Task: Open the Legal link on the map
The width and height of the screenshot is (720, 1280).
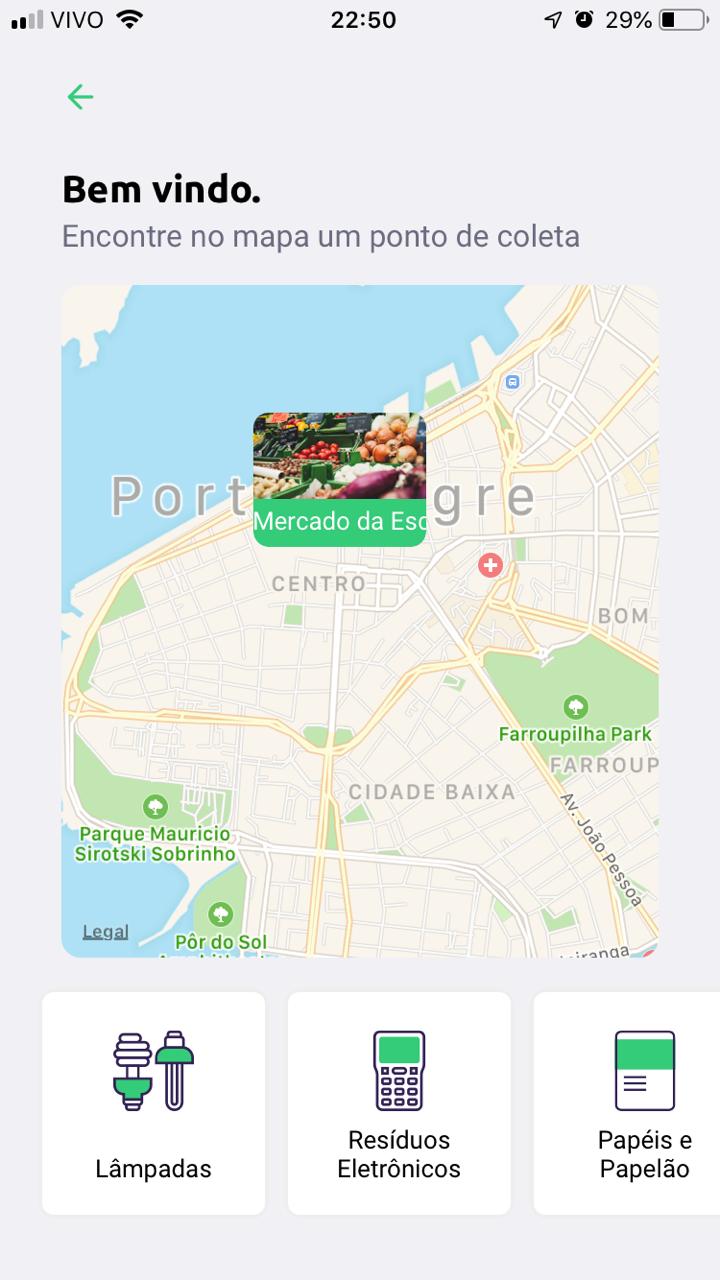Action: (105, 932)
